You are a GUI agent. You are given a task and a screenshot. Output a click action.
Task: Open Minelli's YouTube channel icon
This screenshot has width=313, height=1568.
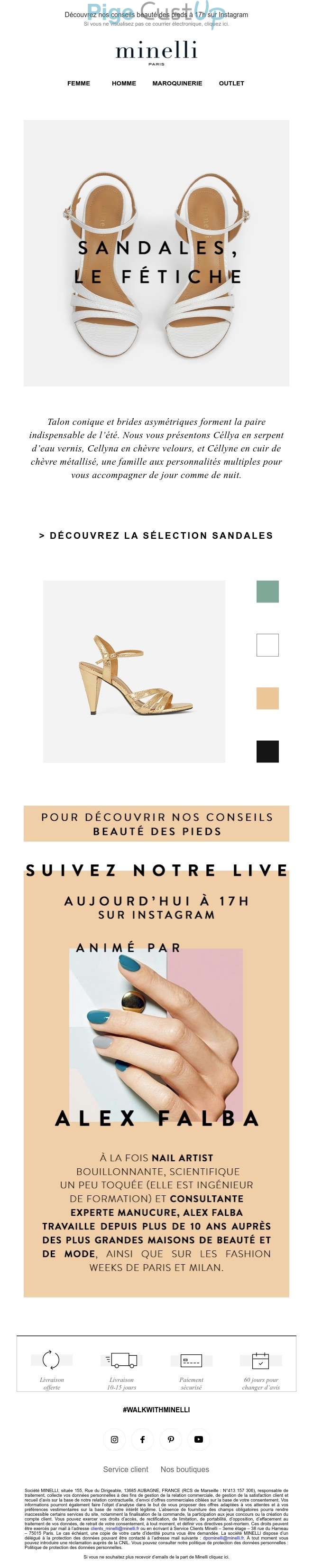click(198, 1439)
